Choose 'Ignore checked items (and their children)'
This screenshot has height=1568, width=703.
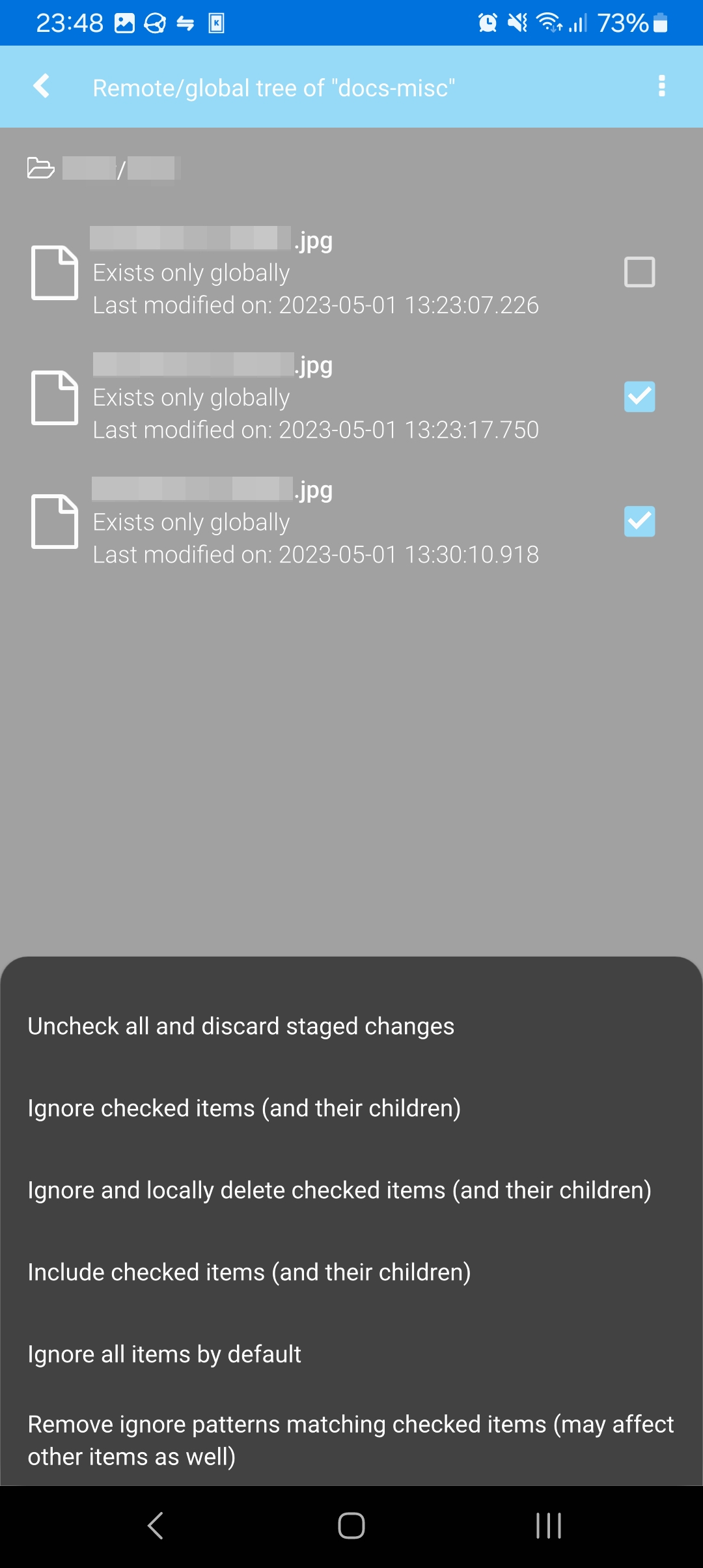click(244, 1108)
